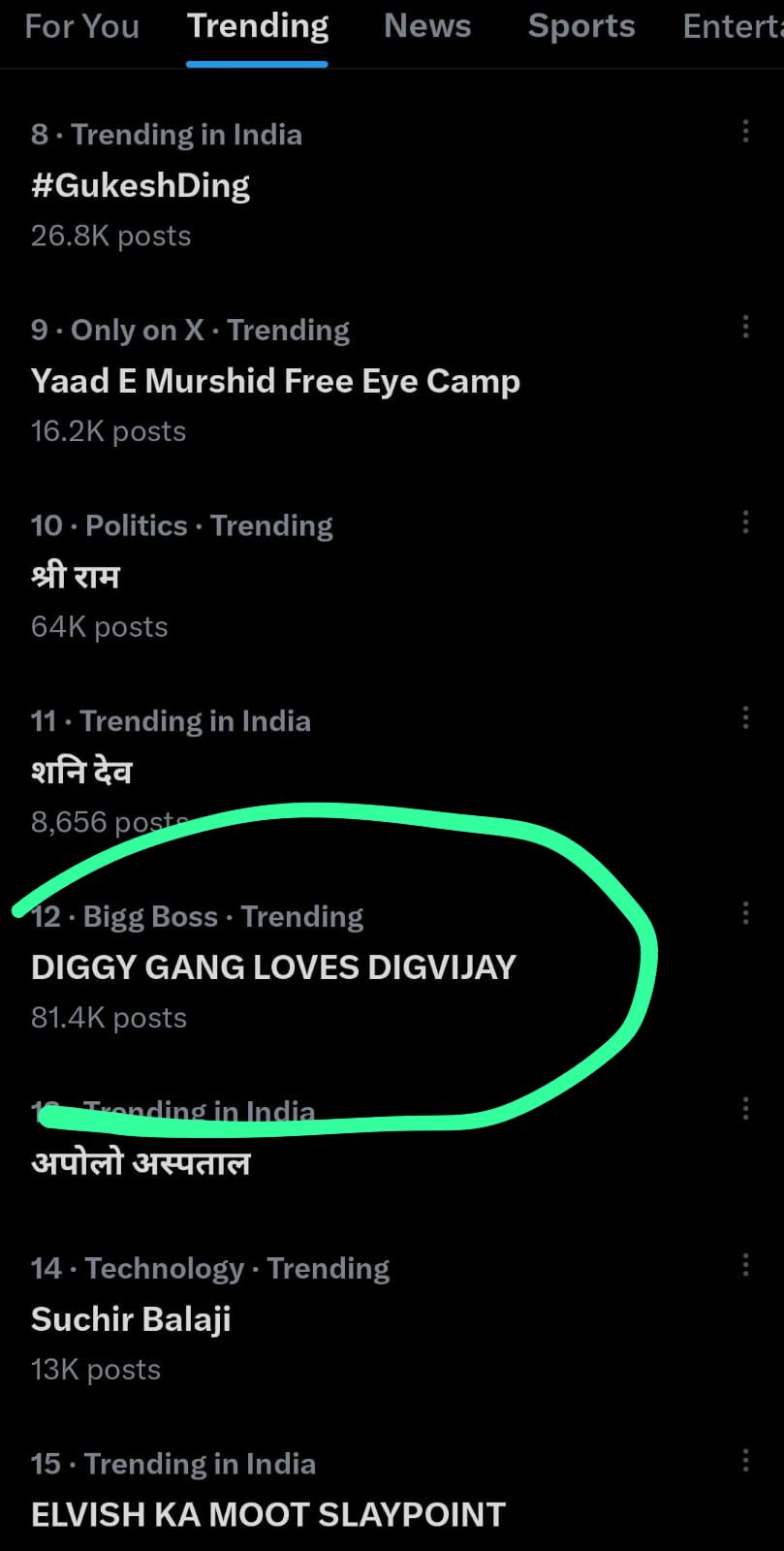This screenshot has width=784, height=1551.
Task: Open more options for DIGGY GANG trend
Action: (745, 913)
